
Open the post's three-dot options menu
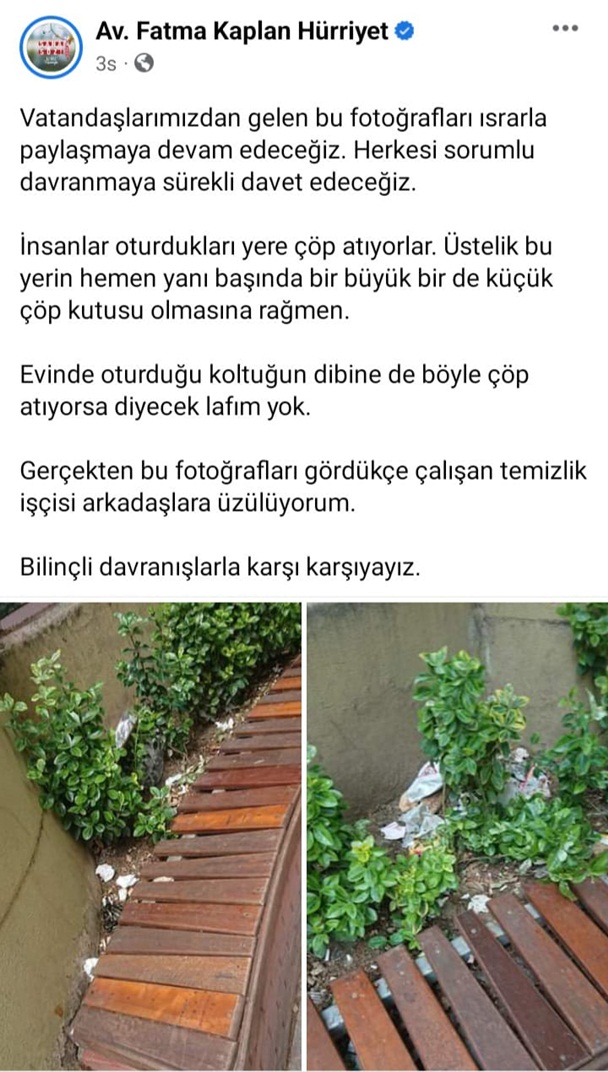coord(565,29)
